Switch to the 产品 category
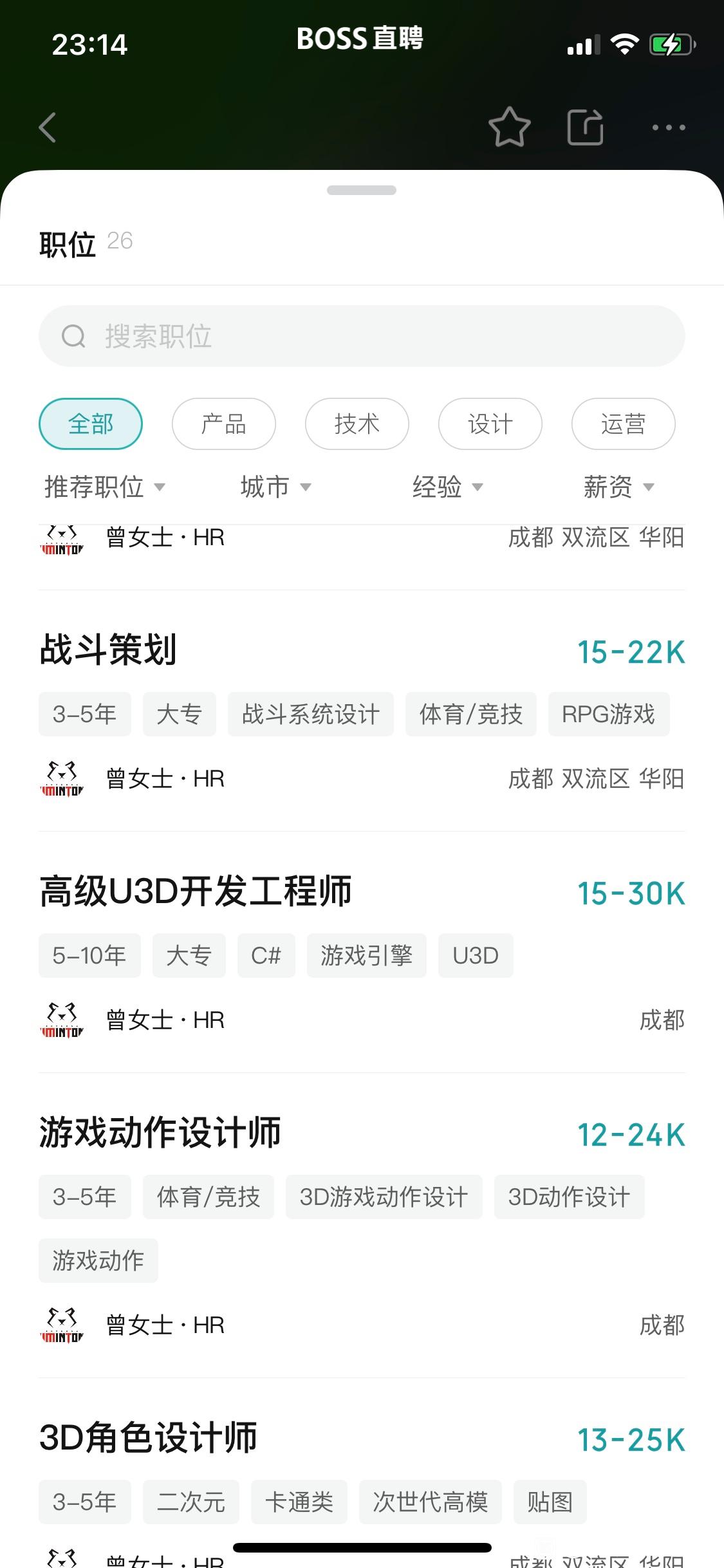The image size is (724, 1568). pyautogui.click(x=224, y=424)
